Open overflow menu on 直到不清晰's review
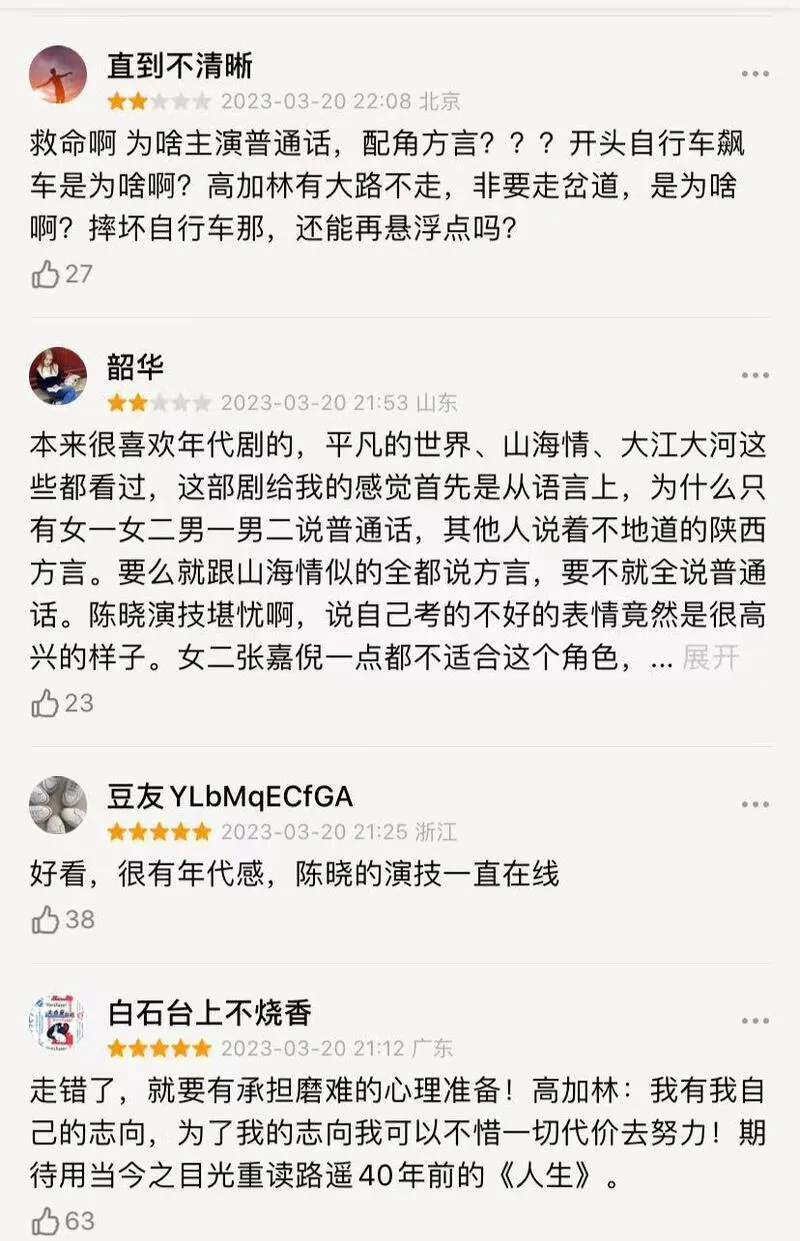Screen dimensions: 800x1241 755,74
